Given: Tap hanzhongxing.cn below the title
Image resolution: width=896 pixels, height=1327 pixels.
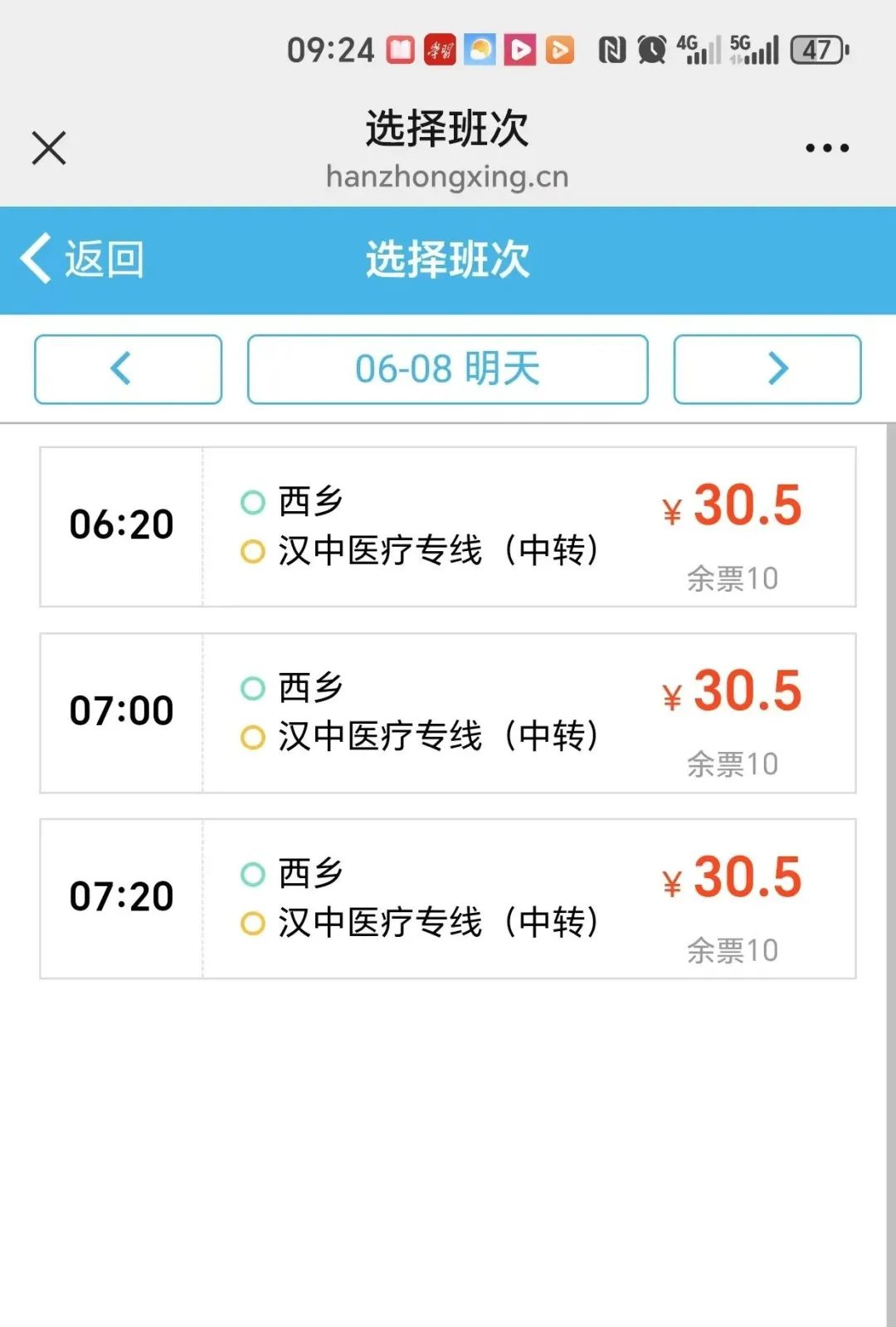Looking at the screenshot, I should point(448,176).
